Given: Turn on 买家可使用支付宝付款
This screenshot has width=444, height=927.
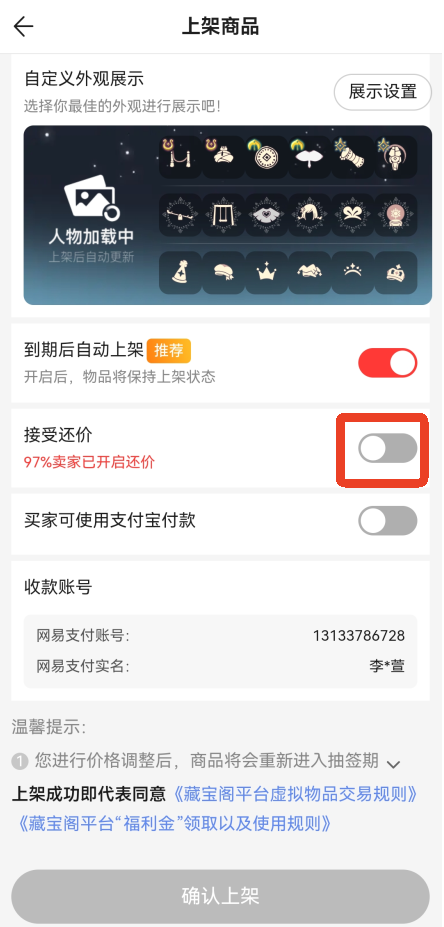Looking at the screenshot, I should click(x=387, y=520).
